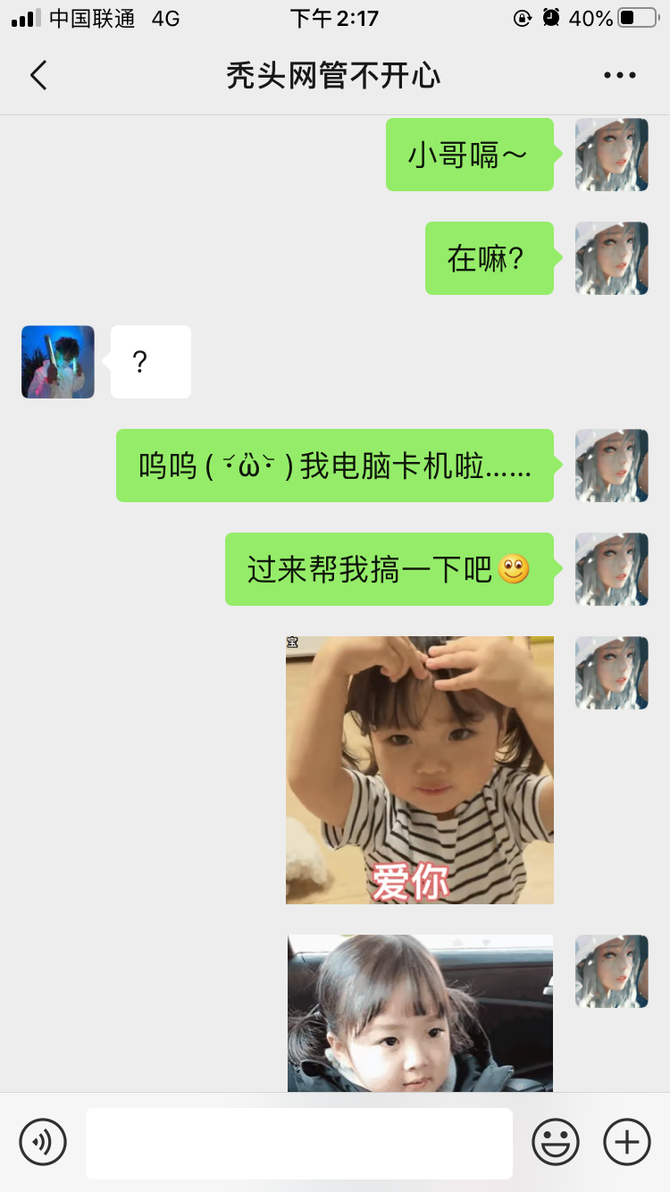Open my avatar next to 小哥嗝～ message
Viewport: 670px width, 1192px height.
[611, 155]
